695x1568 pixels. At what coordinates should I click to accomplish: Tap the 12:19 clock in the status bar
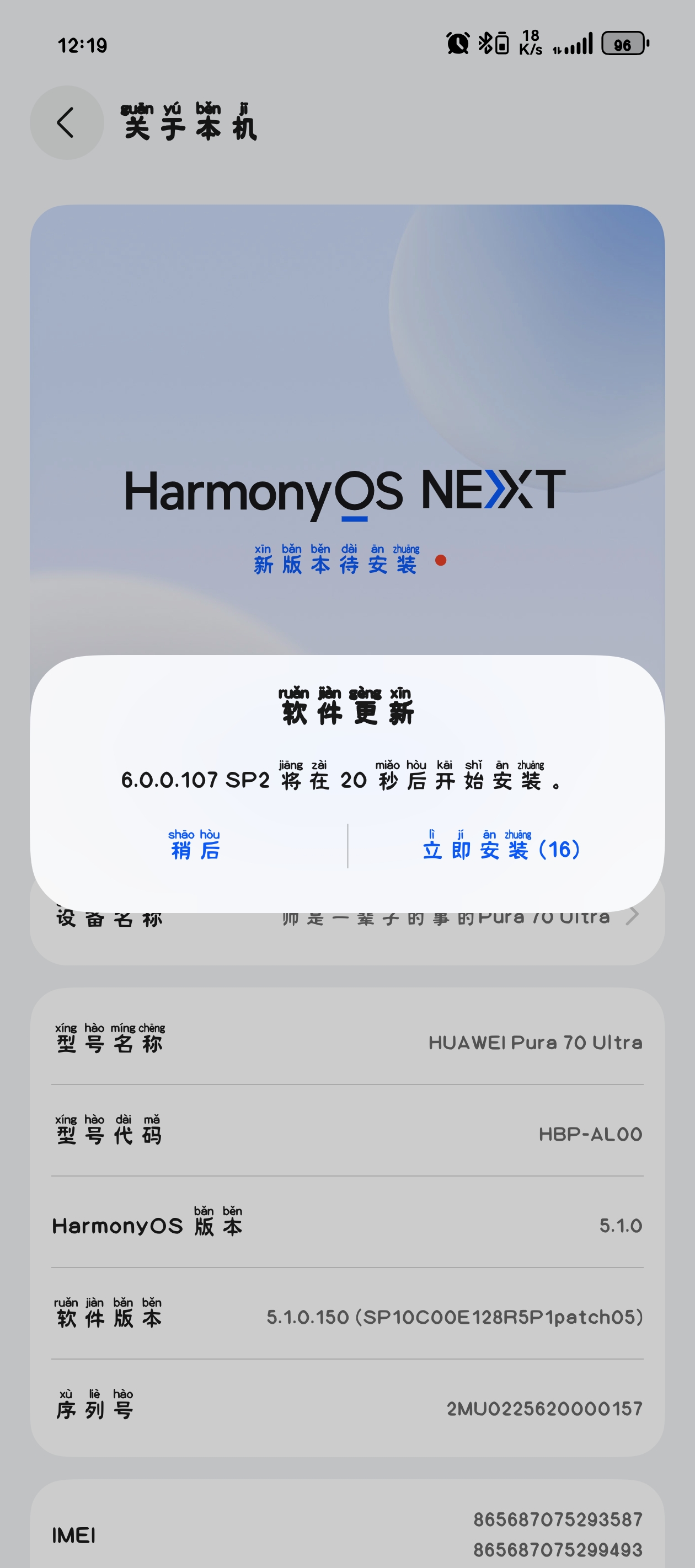(x=81, y=45)
